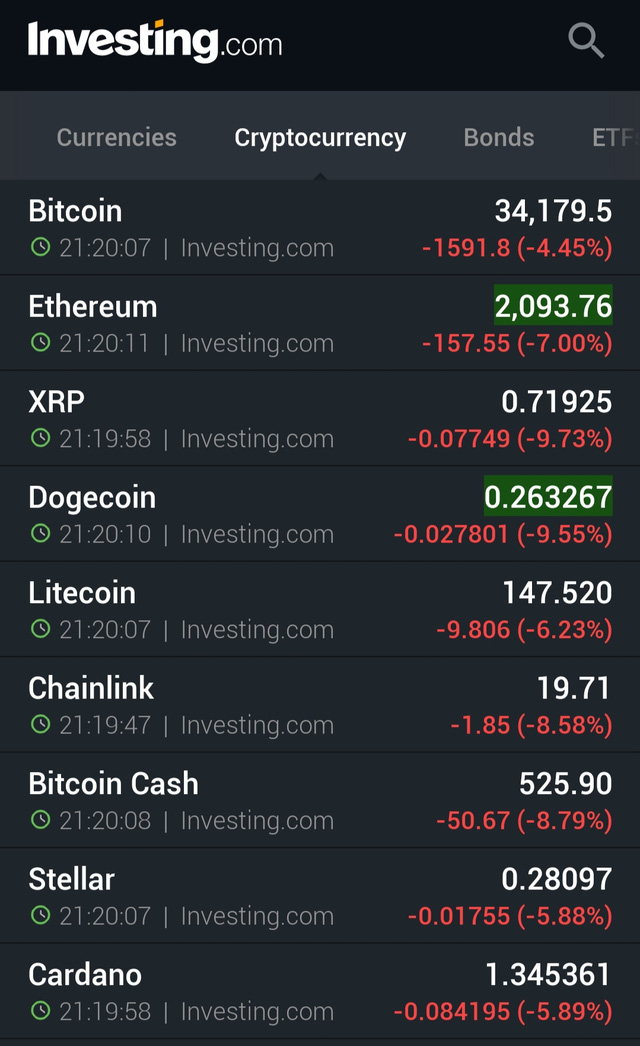Select the Litecoin row

(x=320, y=610)
